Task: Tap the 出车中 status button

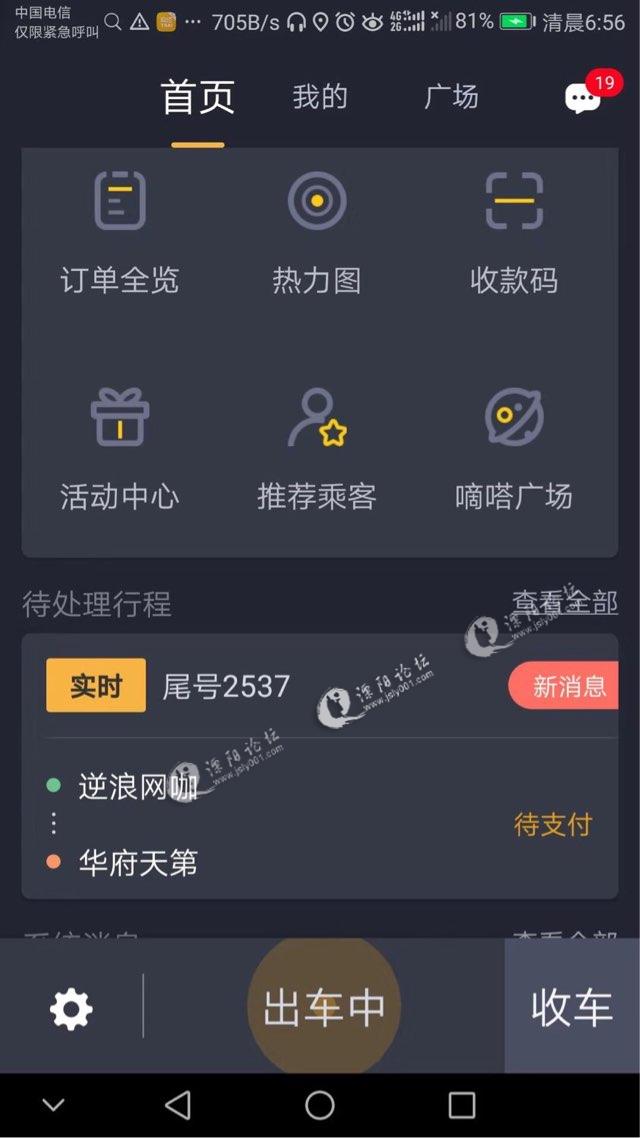Action: (x=323, y=1008)
